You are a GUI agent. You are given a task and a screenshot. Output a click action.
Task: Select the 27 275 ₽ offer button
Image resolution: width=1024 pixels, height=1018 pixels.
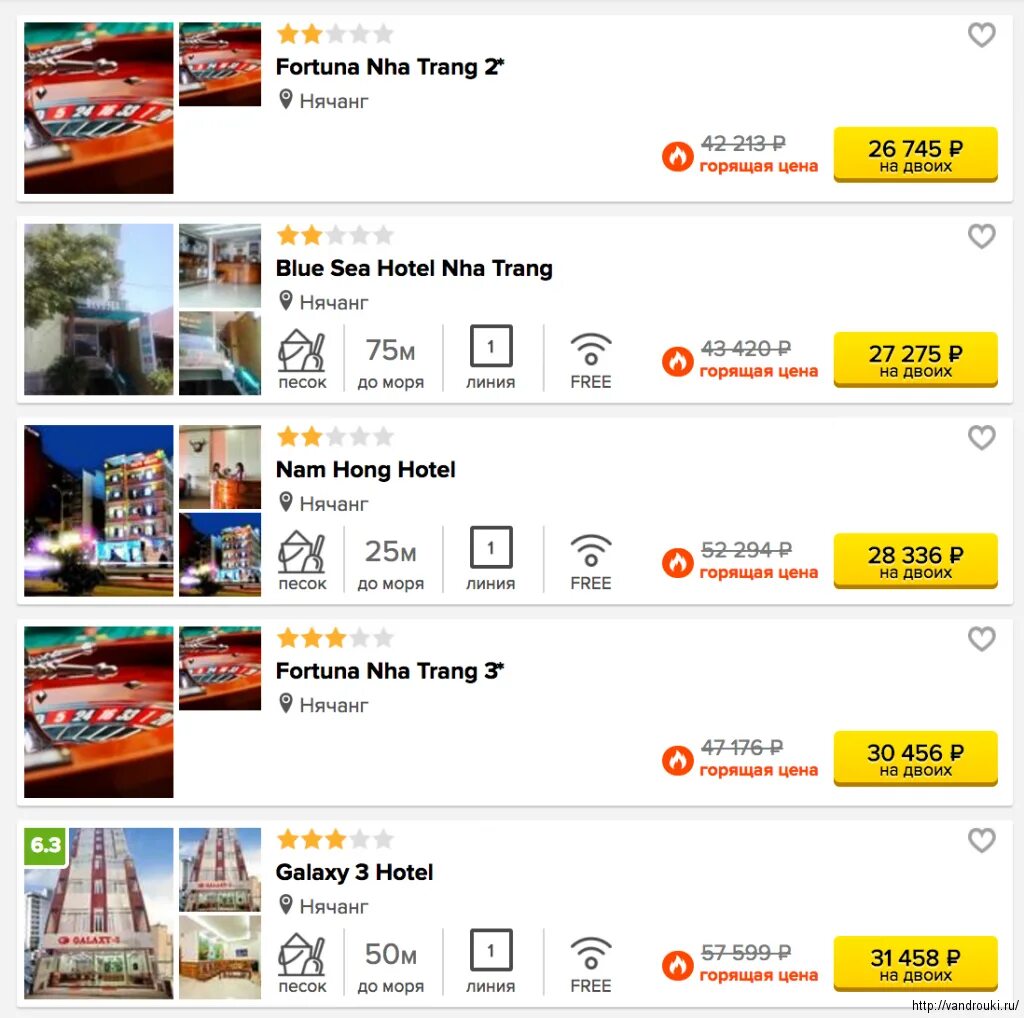tap(915, 359)
